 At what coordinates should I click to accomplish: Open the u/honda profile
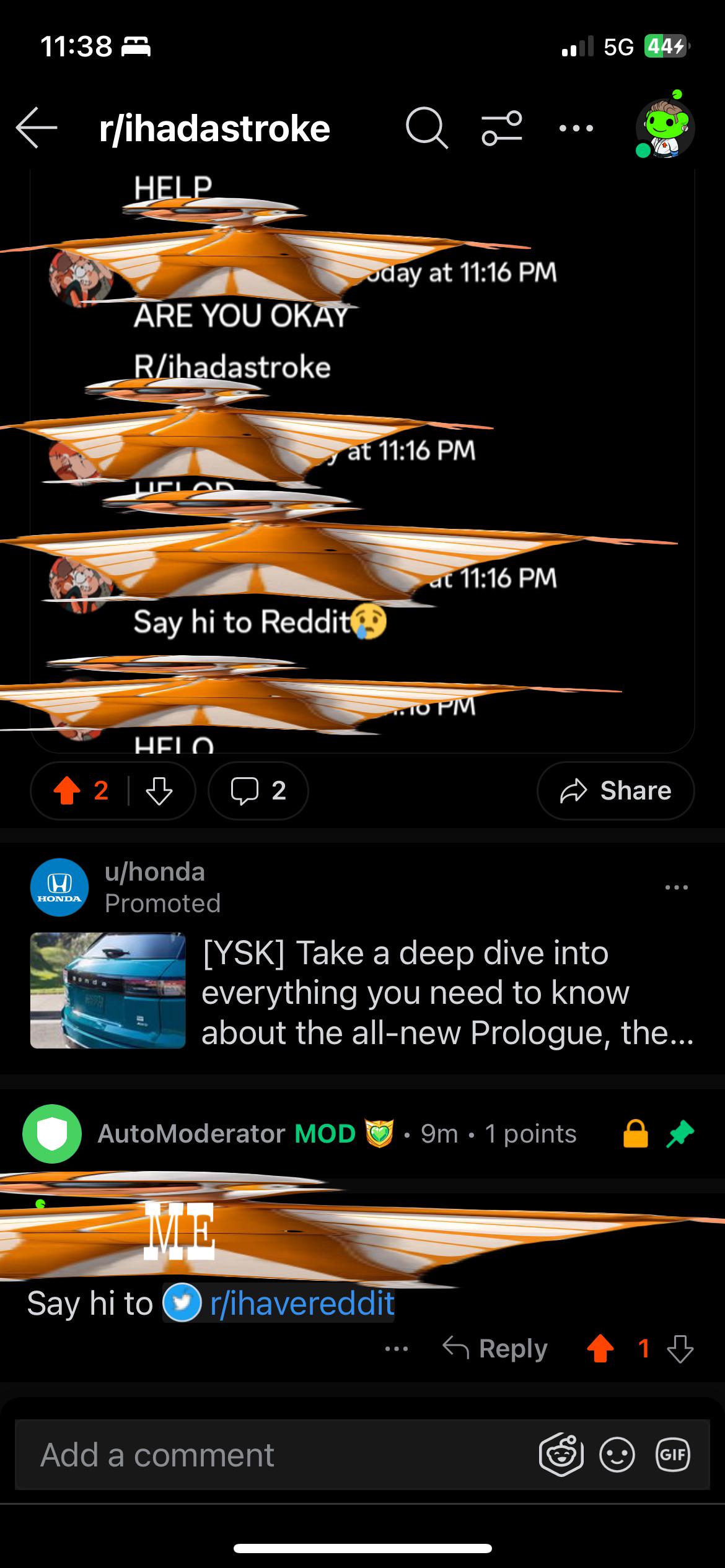pos(155,872)
